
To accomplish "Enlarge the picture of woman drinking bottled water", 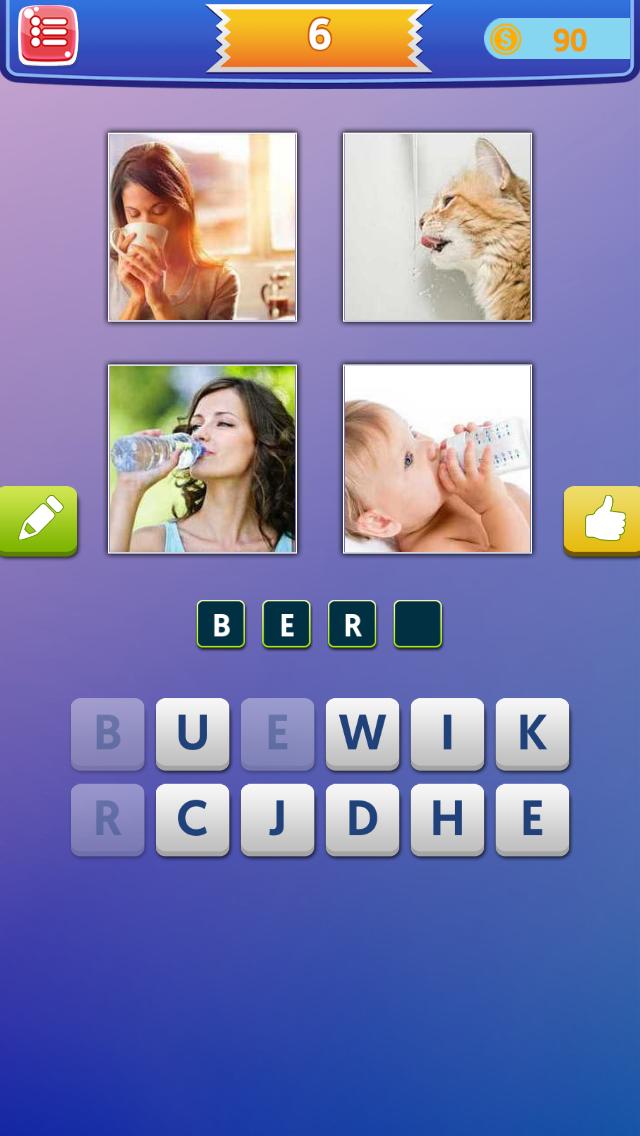I will pyautogui.click(x=202, y=458).
